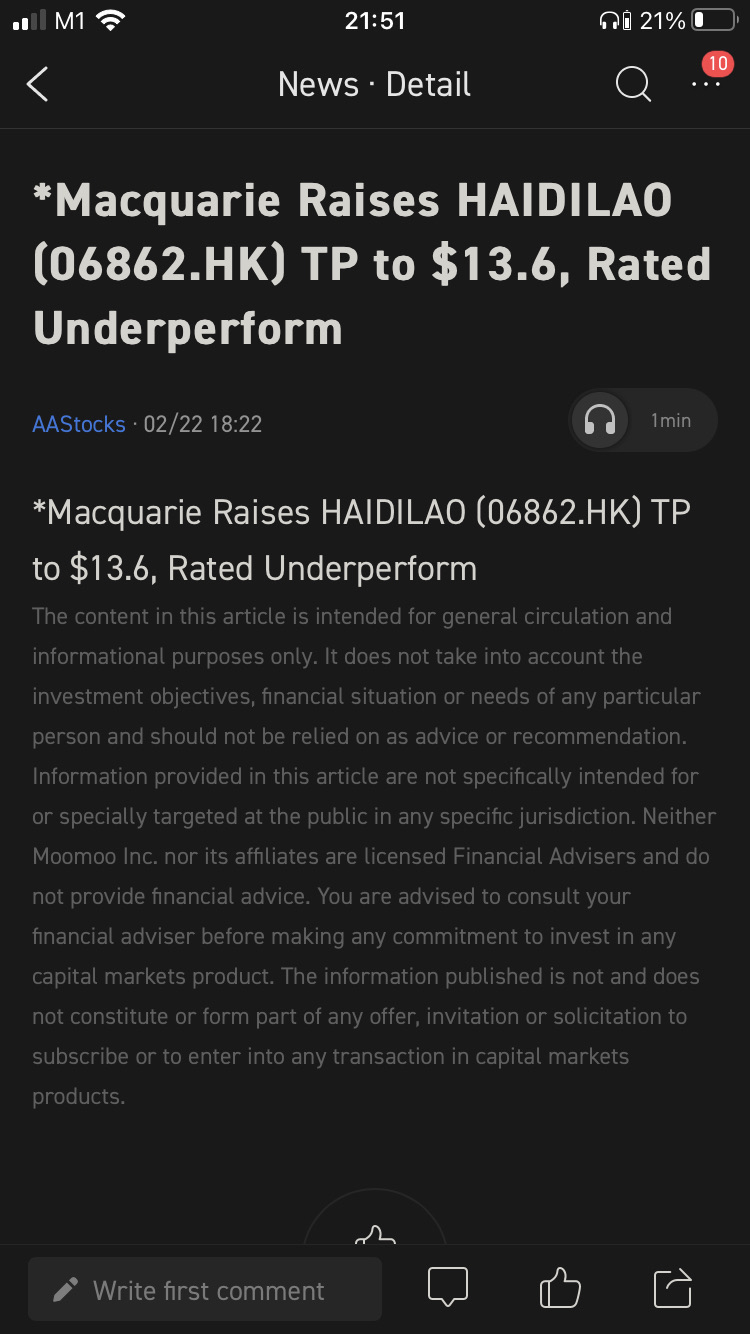Like this article in the bottom bar
This screenshot has width=750, height=1334.
(x=560, y=1288)
